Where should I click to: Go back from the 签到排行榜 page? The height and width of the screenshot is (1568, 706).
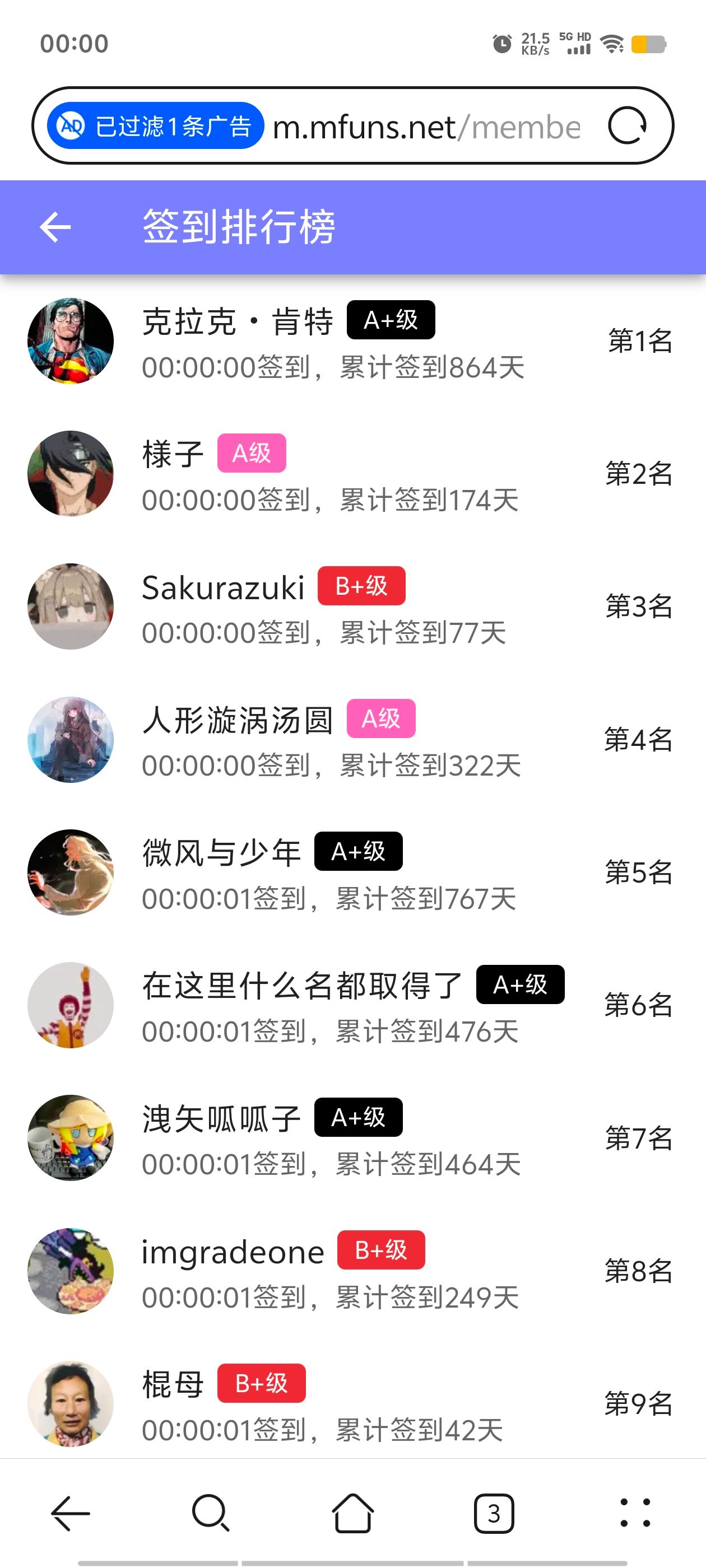pyautogui.click(x=55, y=227)
